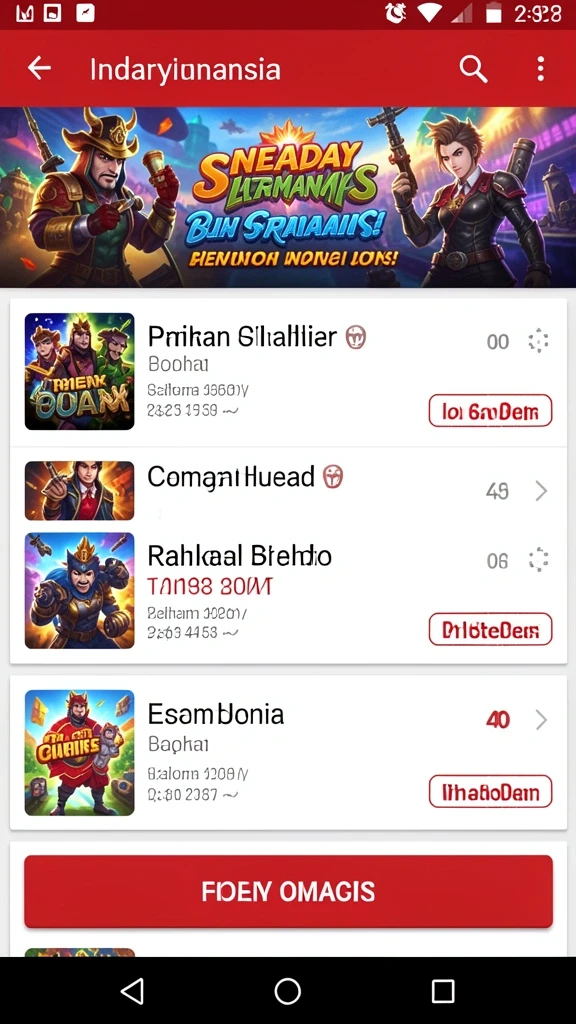The width and height of the screenshot is (576, 1024).
Task: Expand Comagnt Huead using its chevron
Action: pos(541,490)
